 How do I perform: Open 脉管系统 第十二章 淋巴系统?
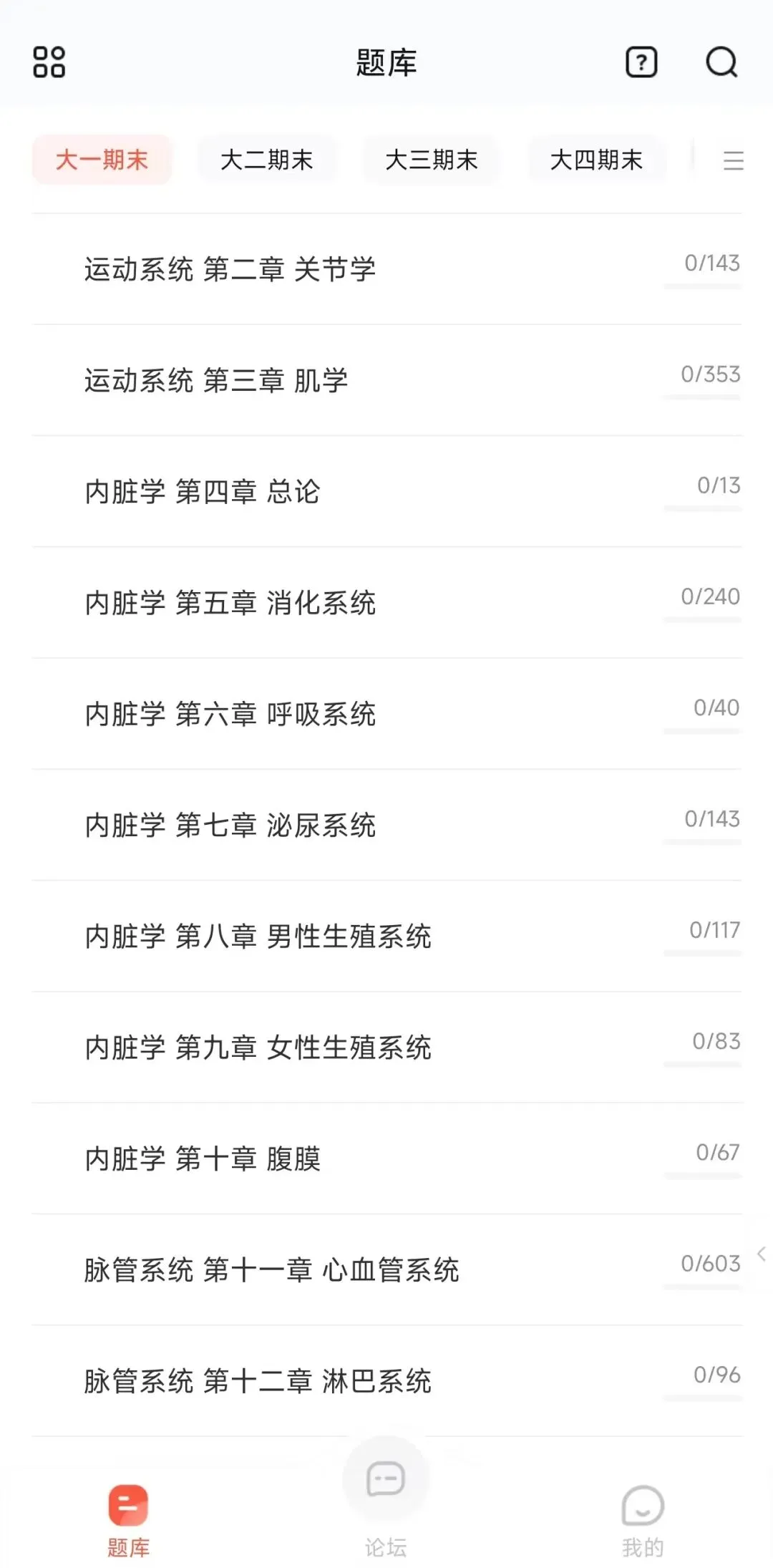258,1381
